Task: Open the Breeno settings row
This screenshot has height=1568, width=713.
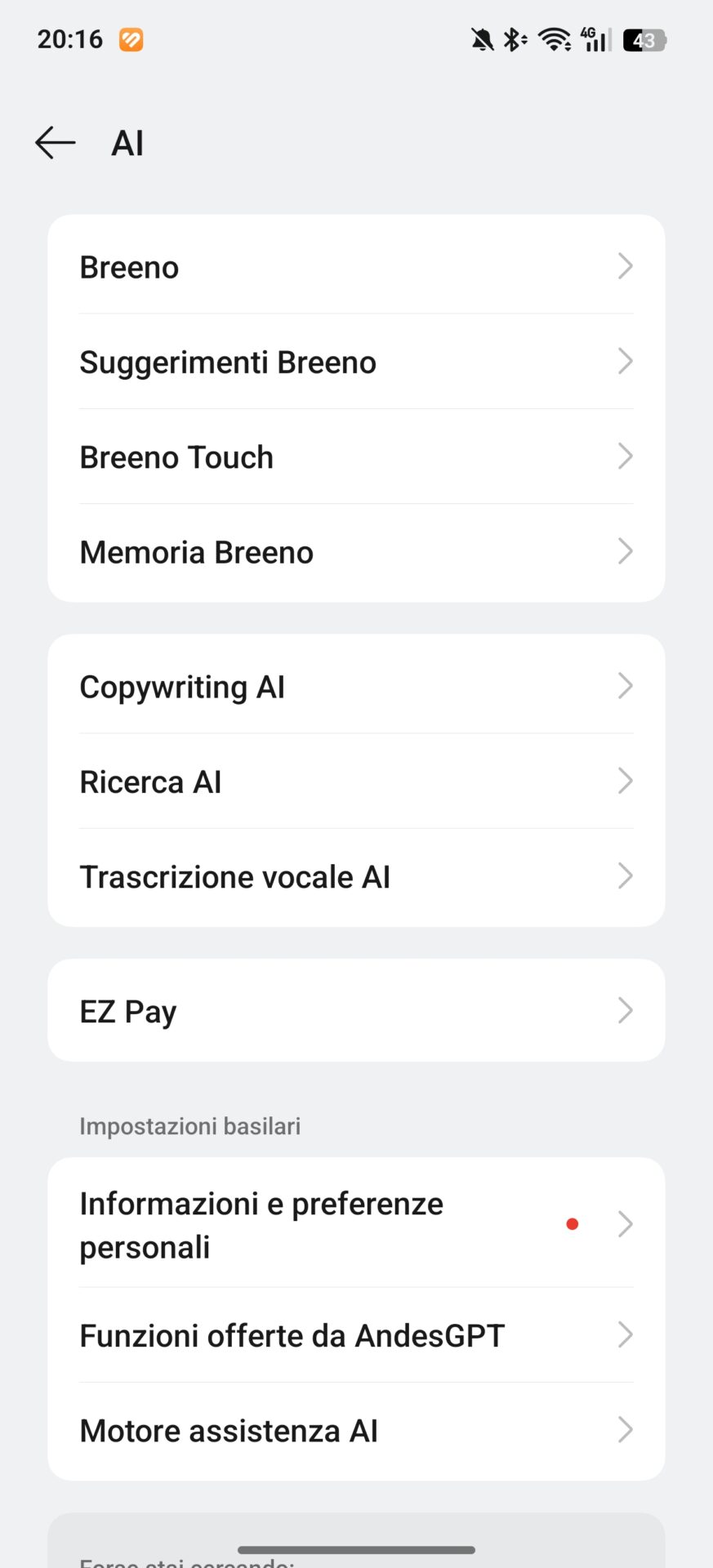Action: (x=356, y=267)
